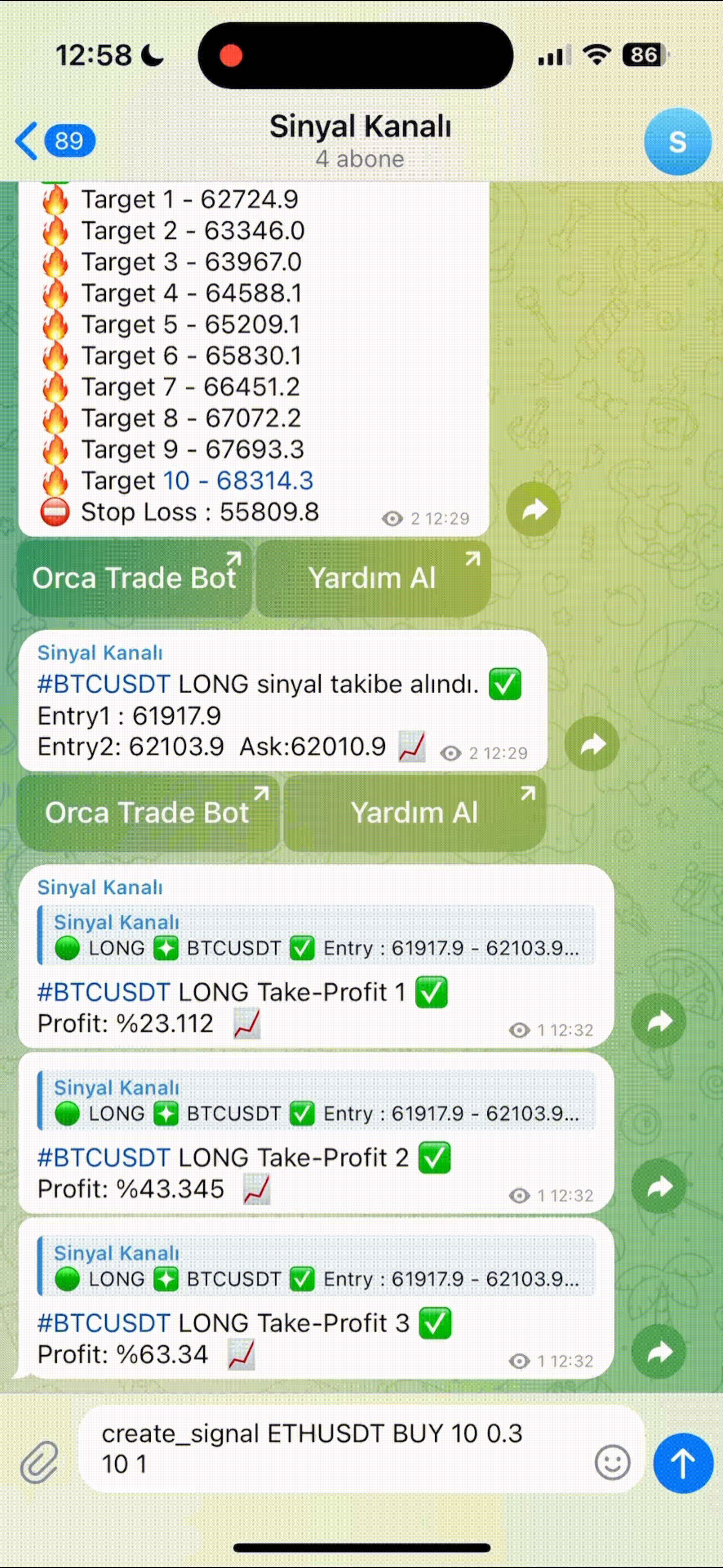Go back to the chat list
This screenshot has width=723, height=1568.
click(54, 140)
